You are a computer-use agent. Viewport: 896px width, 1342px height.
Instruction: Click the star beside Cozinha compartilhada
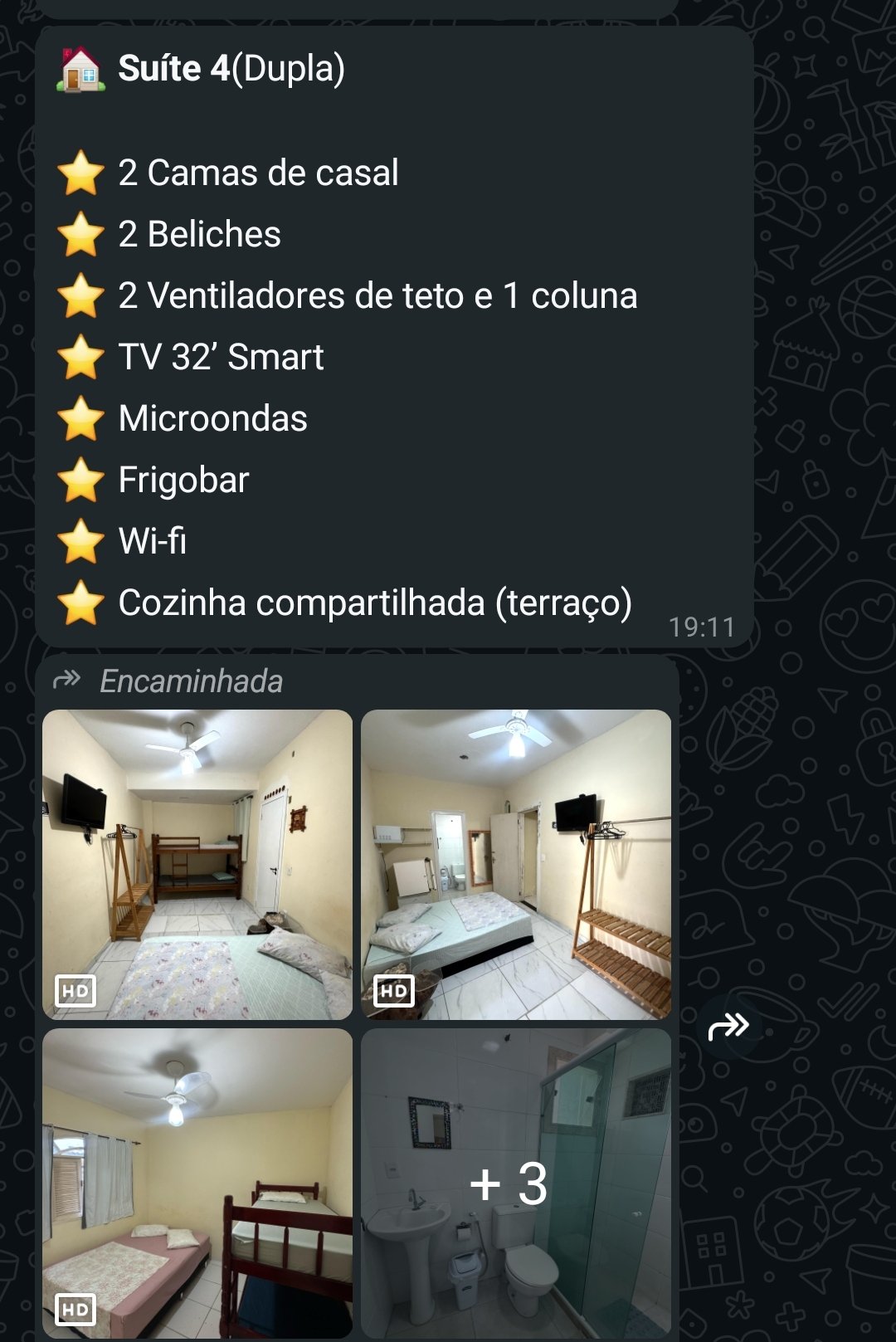81,604
